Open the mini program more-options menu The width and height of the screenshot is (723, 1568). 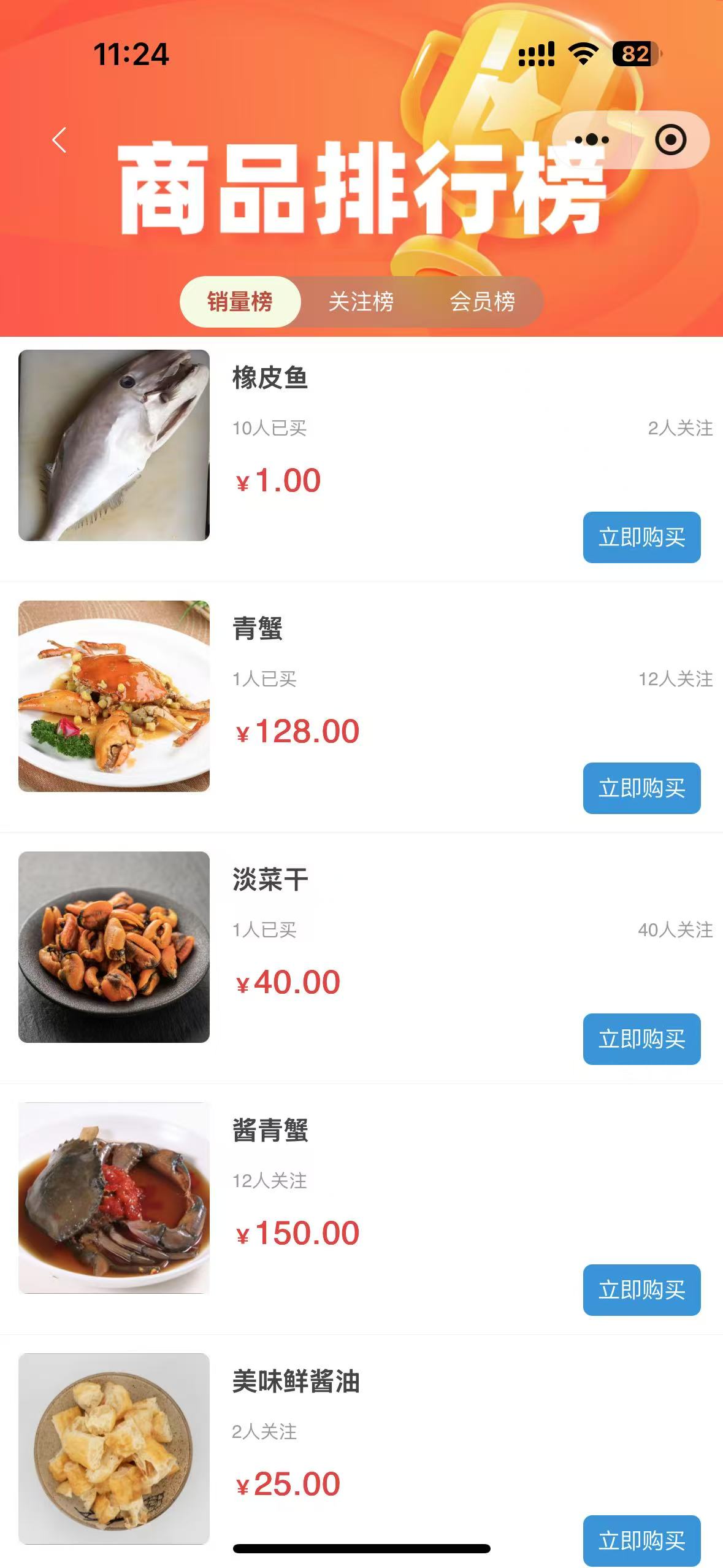[592, 140]
